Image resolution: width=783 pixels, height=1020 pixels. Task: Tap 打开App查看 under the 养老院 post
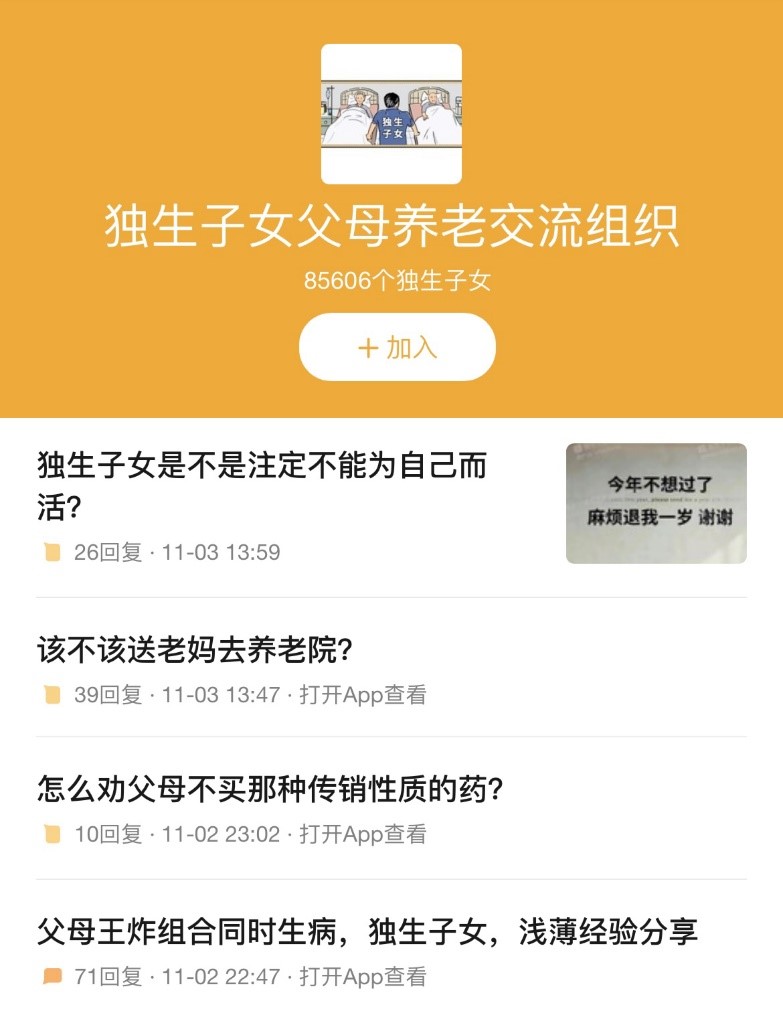click(363, 694)
